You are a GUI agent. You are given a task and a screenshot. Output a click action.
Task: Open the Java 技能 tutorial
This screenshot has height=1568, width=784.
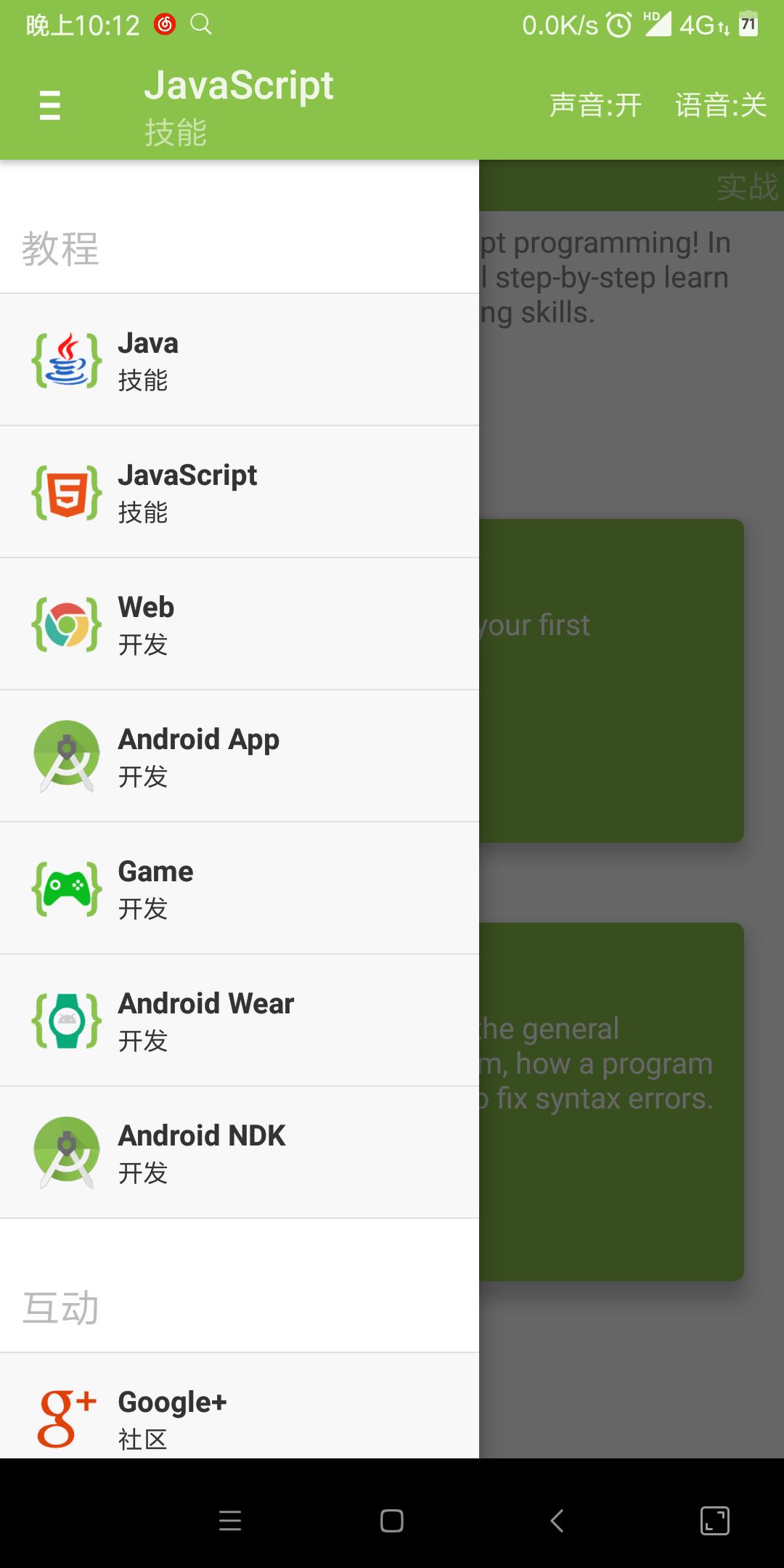(x=240, y=360)
